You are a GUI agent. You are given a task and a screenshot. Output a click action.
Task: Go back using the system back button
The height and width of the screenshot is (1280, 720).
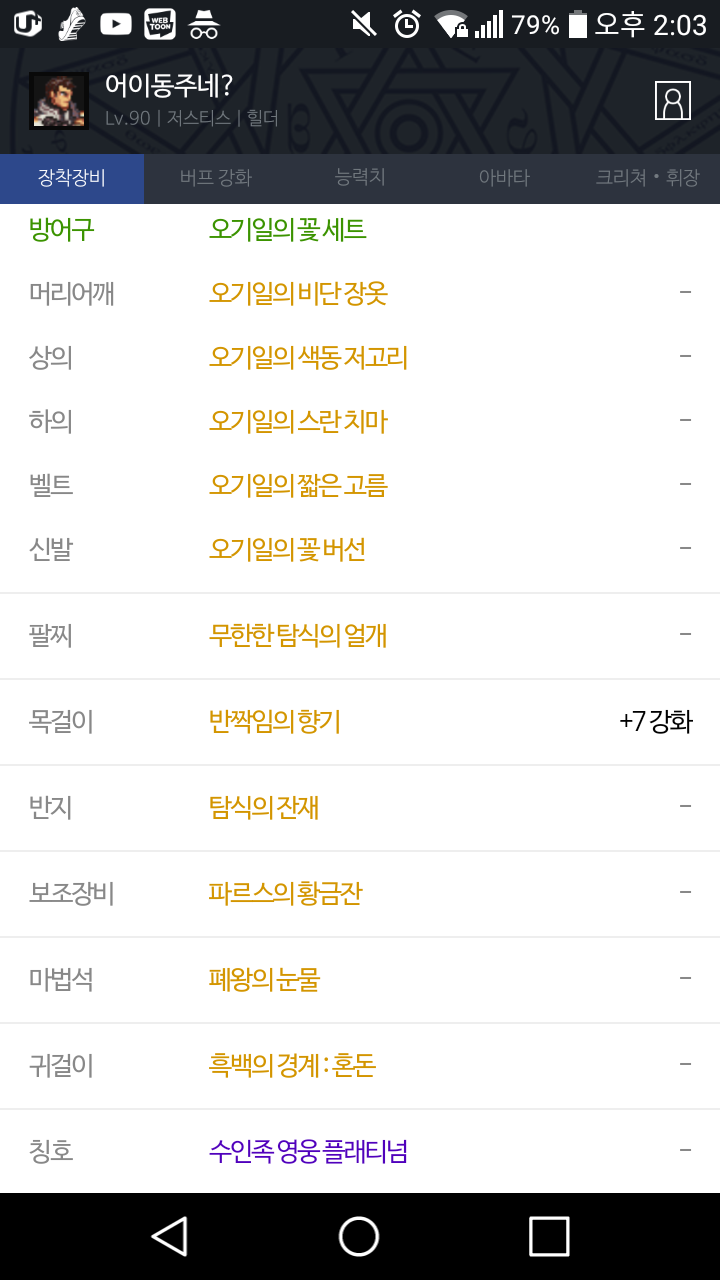tap(169, 1236)
